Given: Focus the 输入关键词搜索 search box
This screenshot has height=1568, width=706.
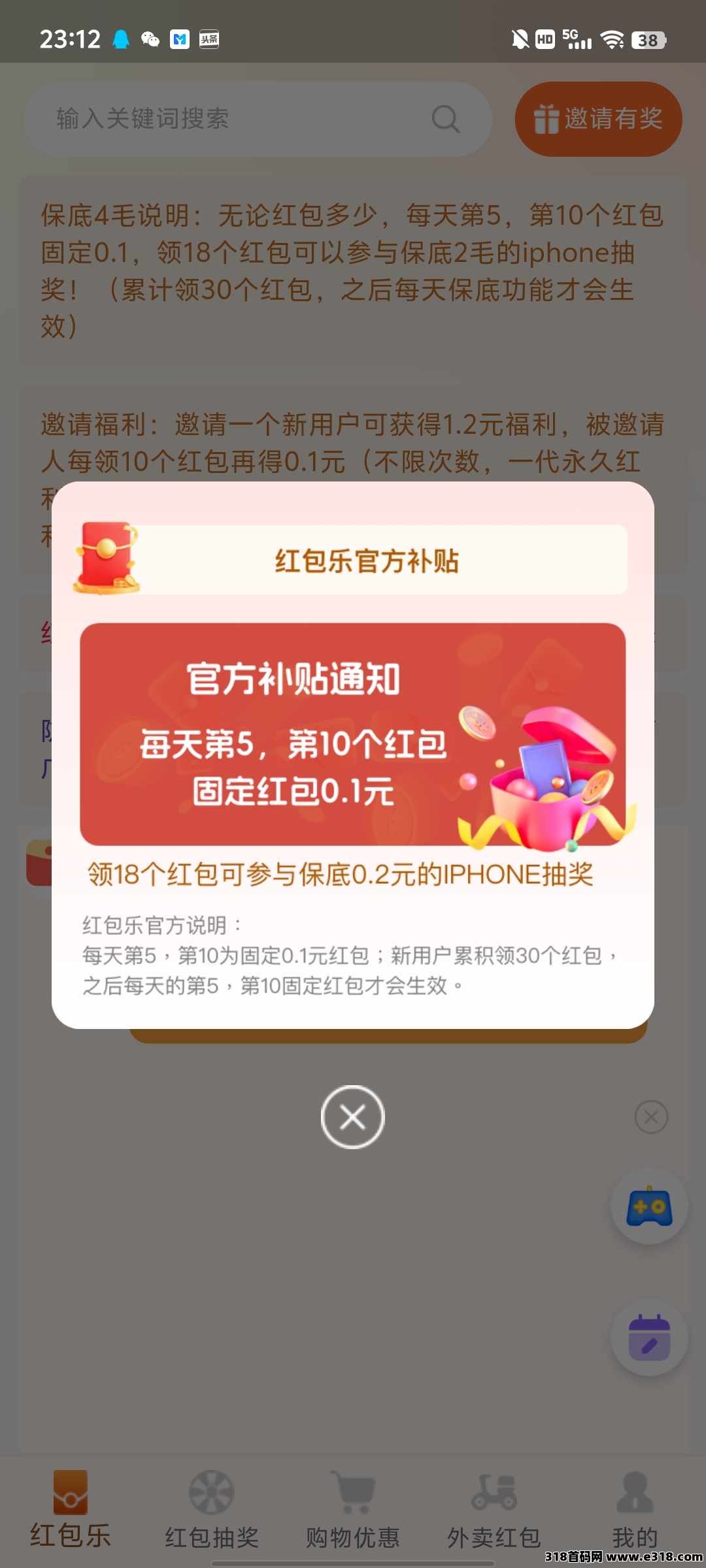Looking at the screenshot, I should pyautogui.click(x=258, y=119).
